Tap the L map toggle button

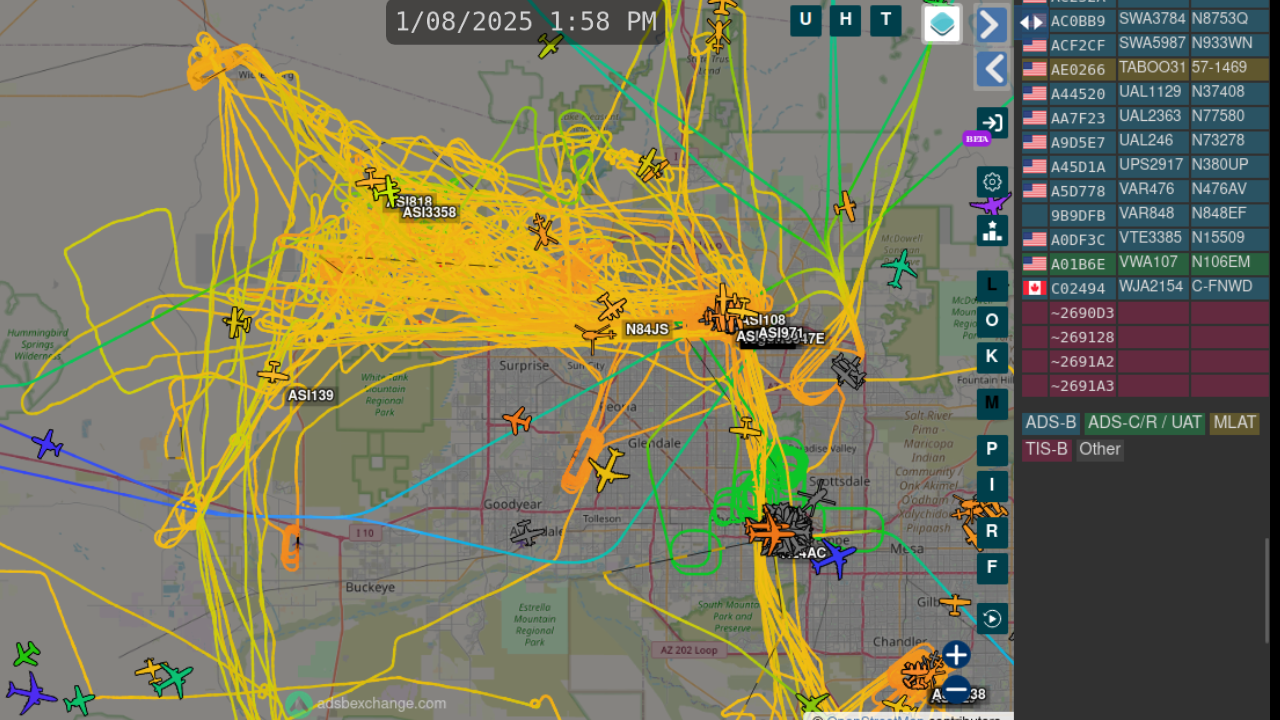[x=992, y=286]
